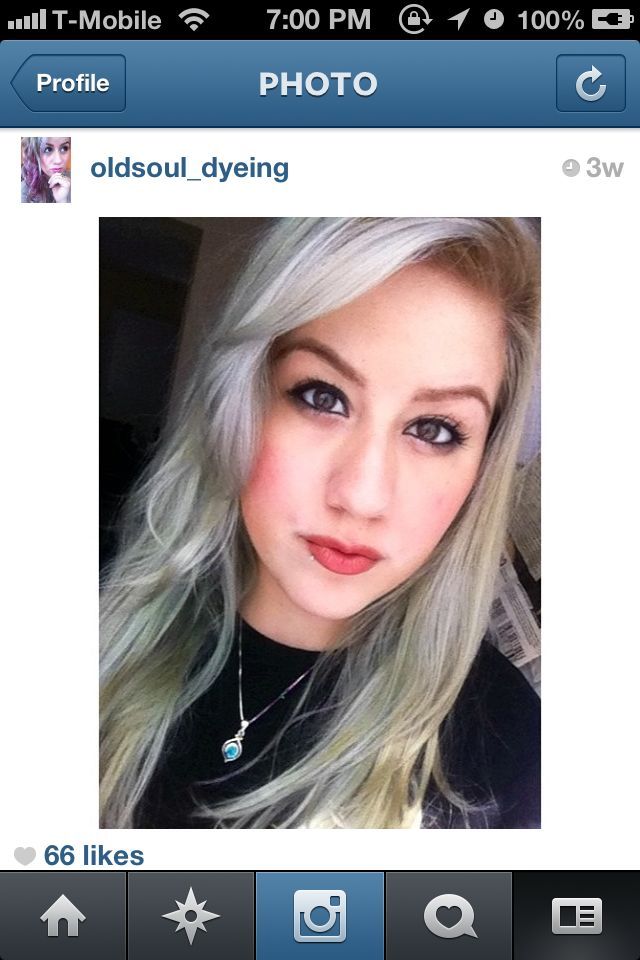
Task: Open the camera tab
Action: [x=320, y=916]
